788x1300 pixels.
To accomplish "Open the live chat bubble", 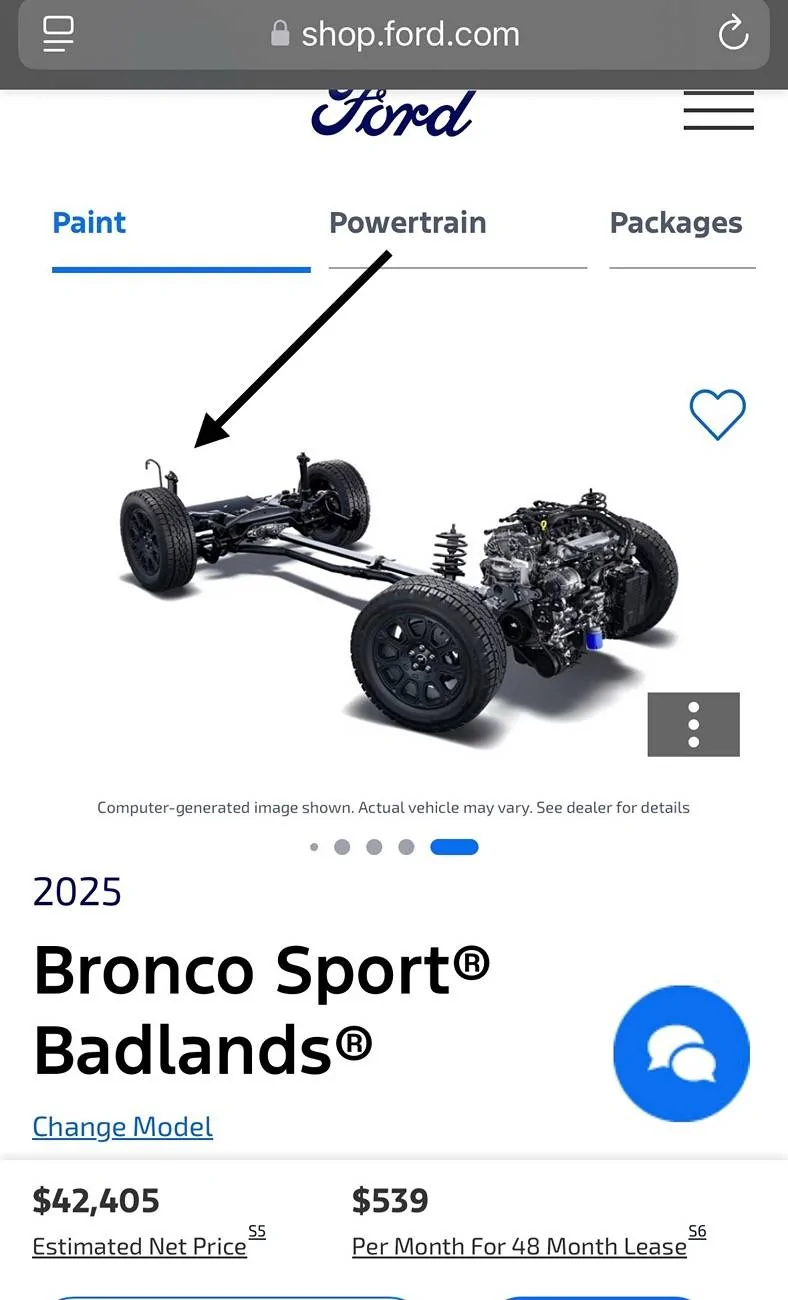I will 681,1053.
